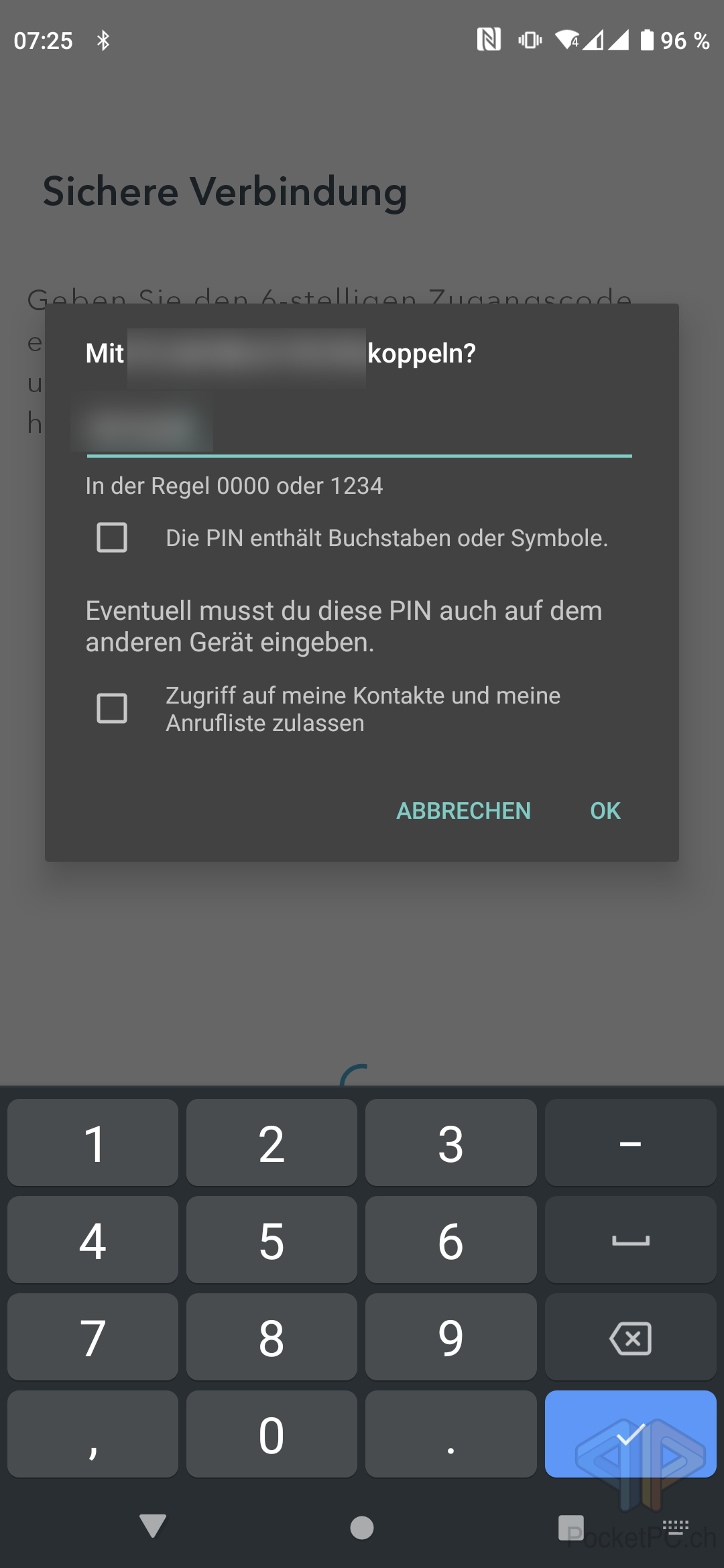Delete last digit with backspace key

(x=630, y=1337)
